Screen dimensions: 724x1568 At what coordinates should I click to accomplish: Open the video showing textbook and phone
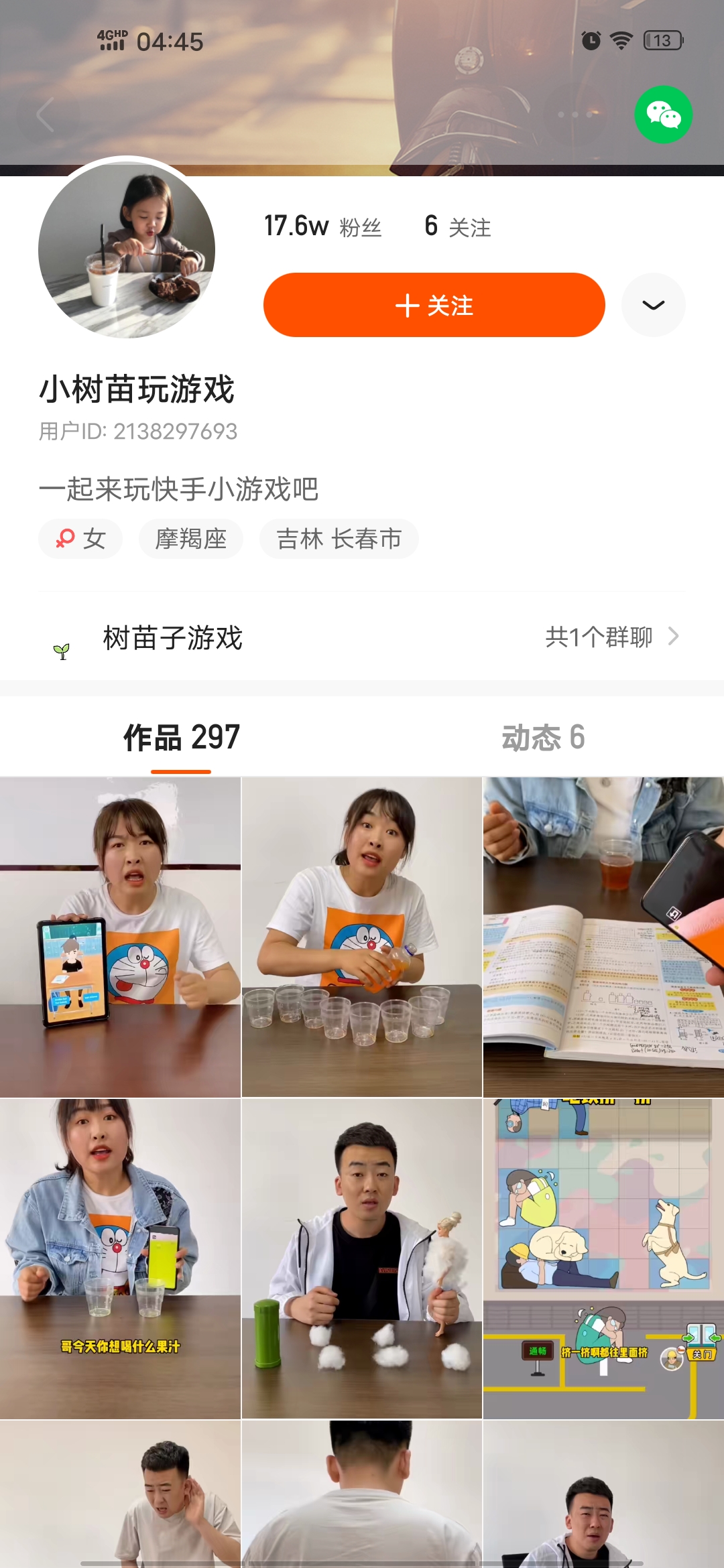[x=603, y=937]
